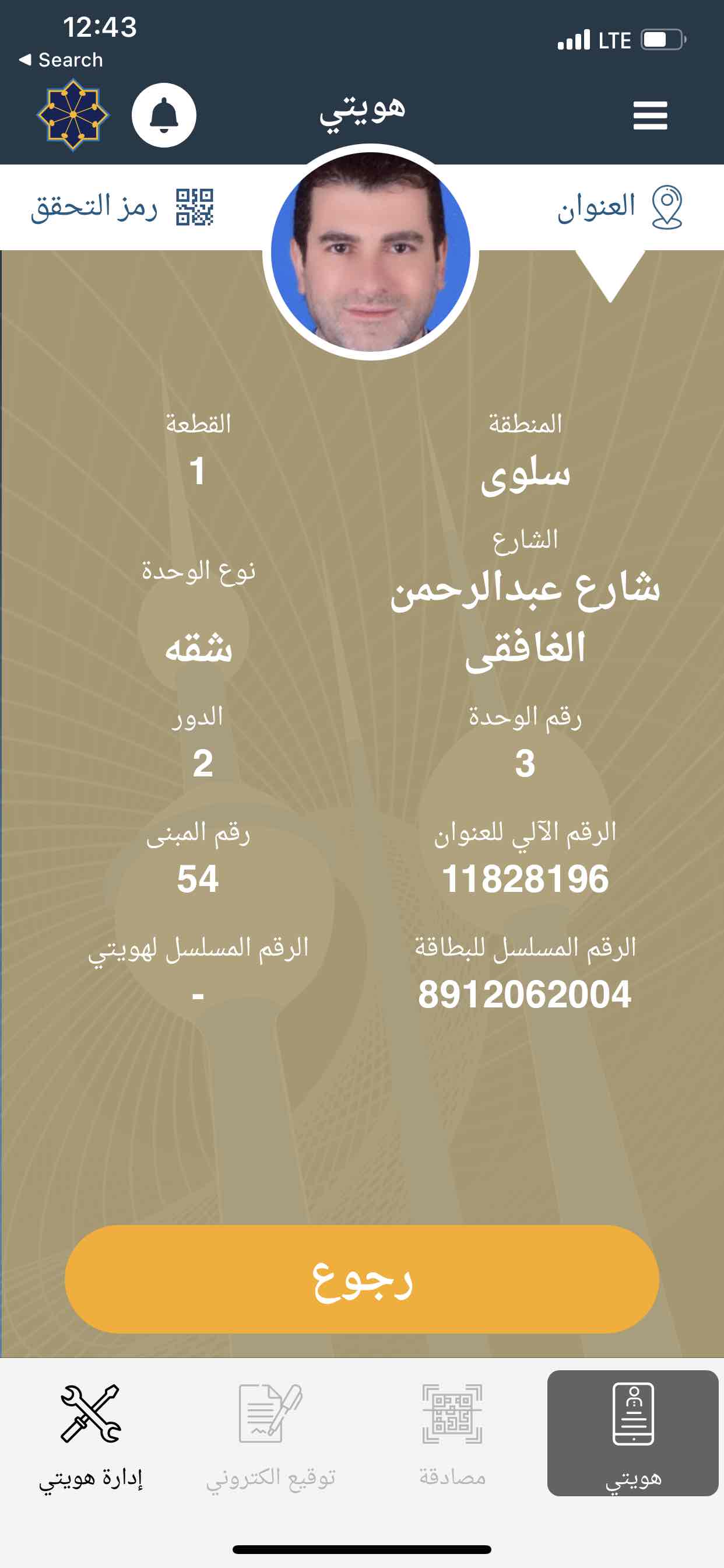The width and height of the screenshot is (724, 1568).
Task: Tap the رجوع back button
Action: 361,1279
